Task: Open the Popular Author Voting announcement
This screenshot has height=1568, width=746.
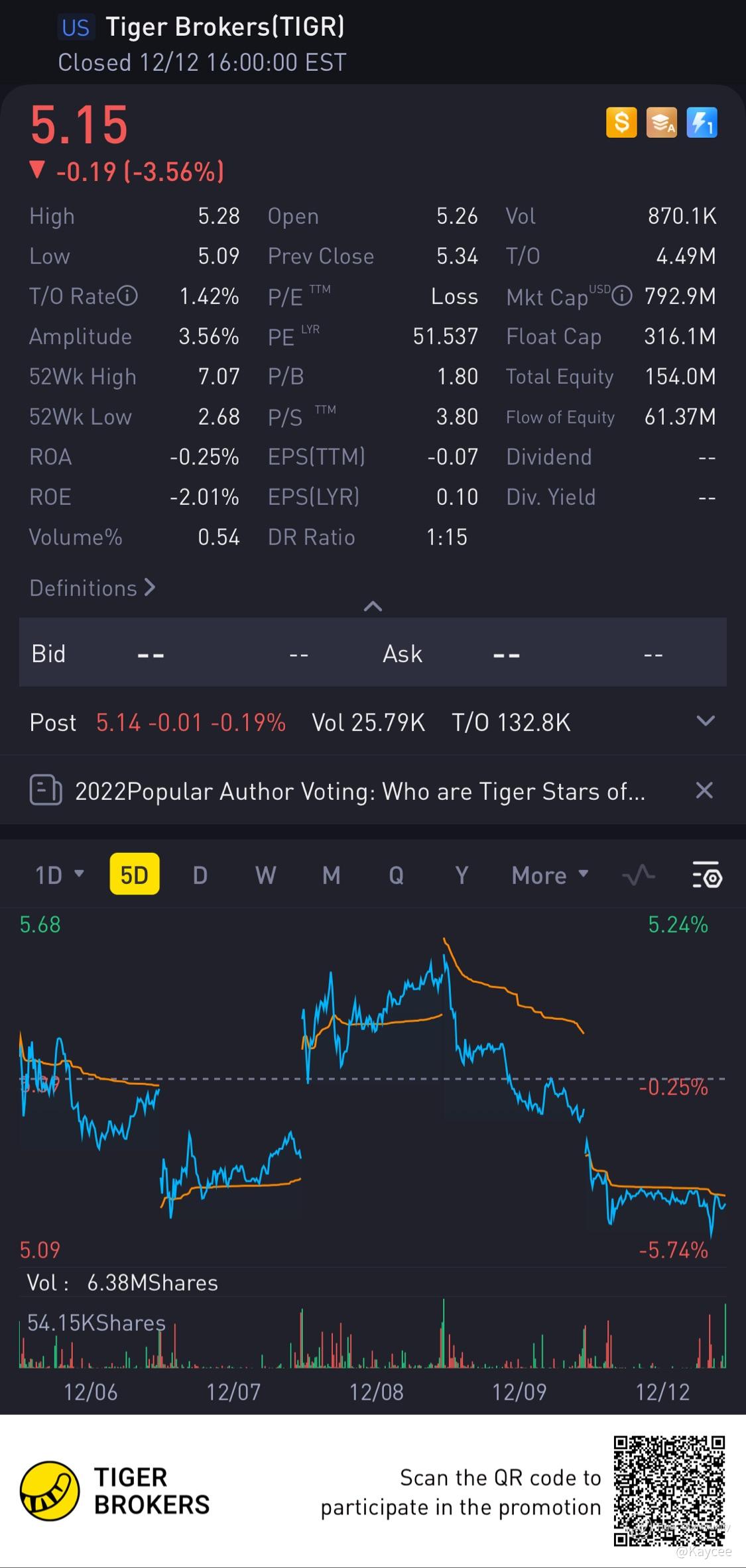Action: click(x=359, y=791)
